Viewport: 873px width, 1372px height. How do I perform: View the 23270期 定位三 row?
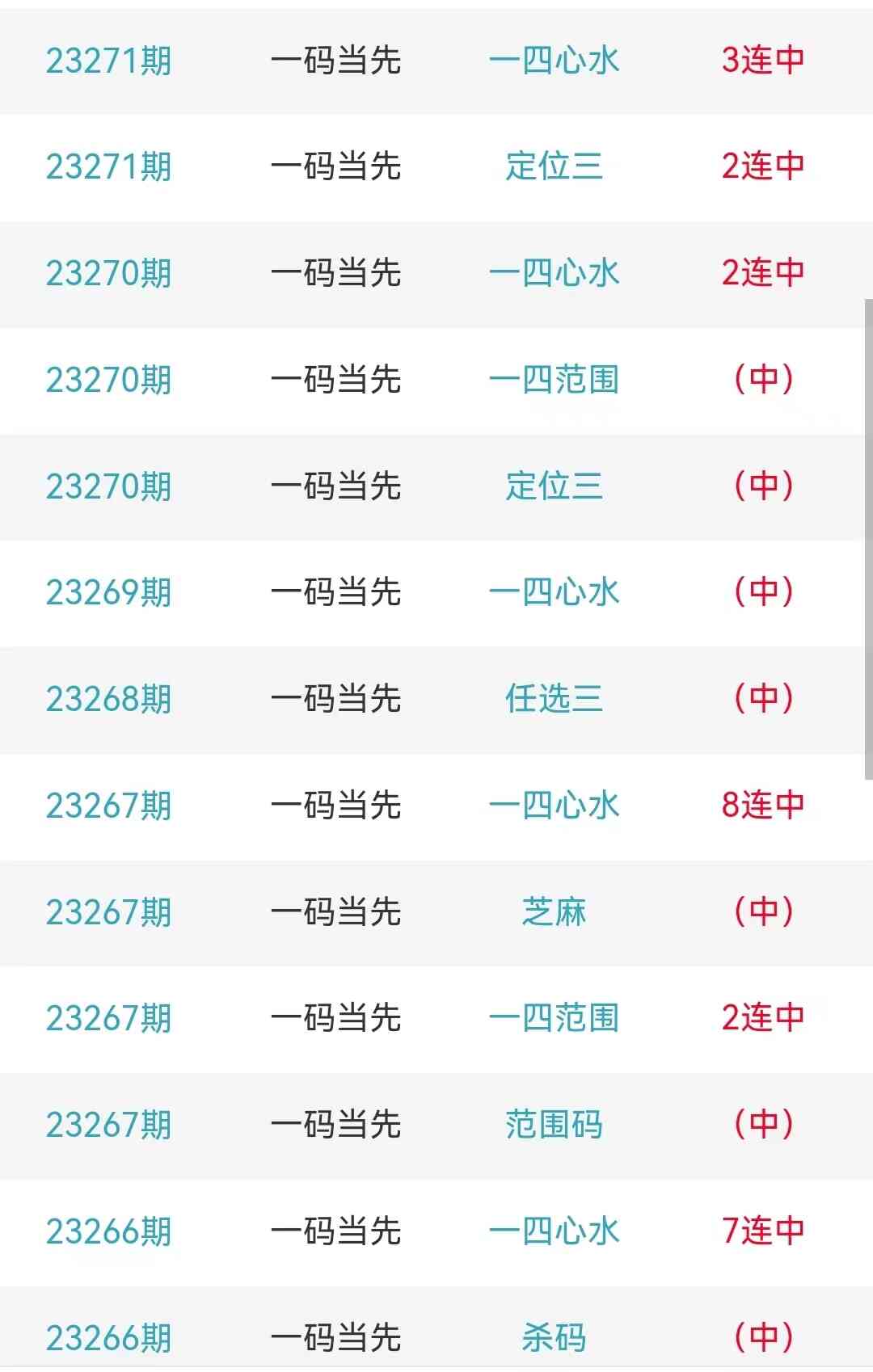[554, 486]
